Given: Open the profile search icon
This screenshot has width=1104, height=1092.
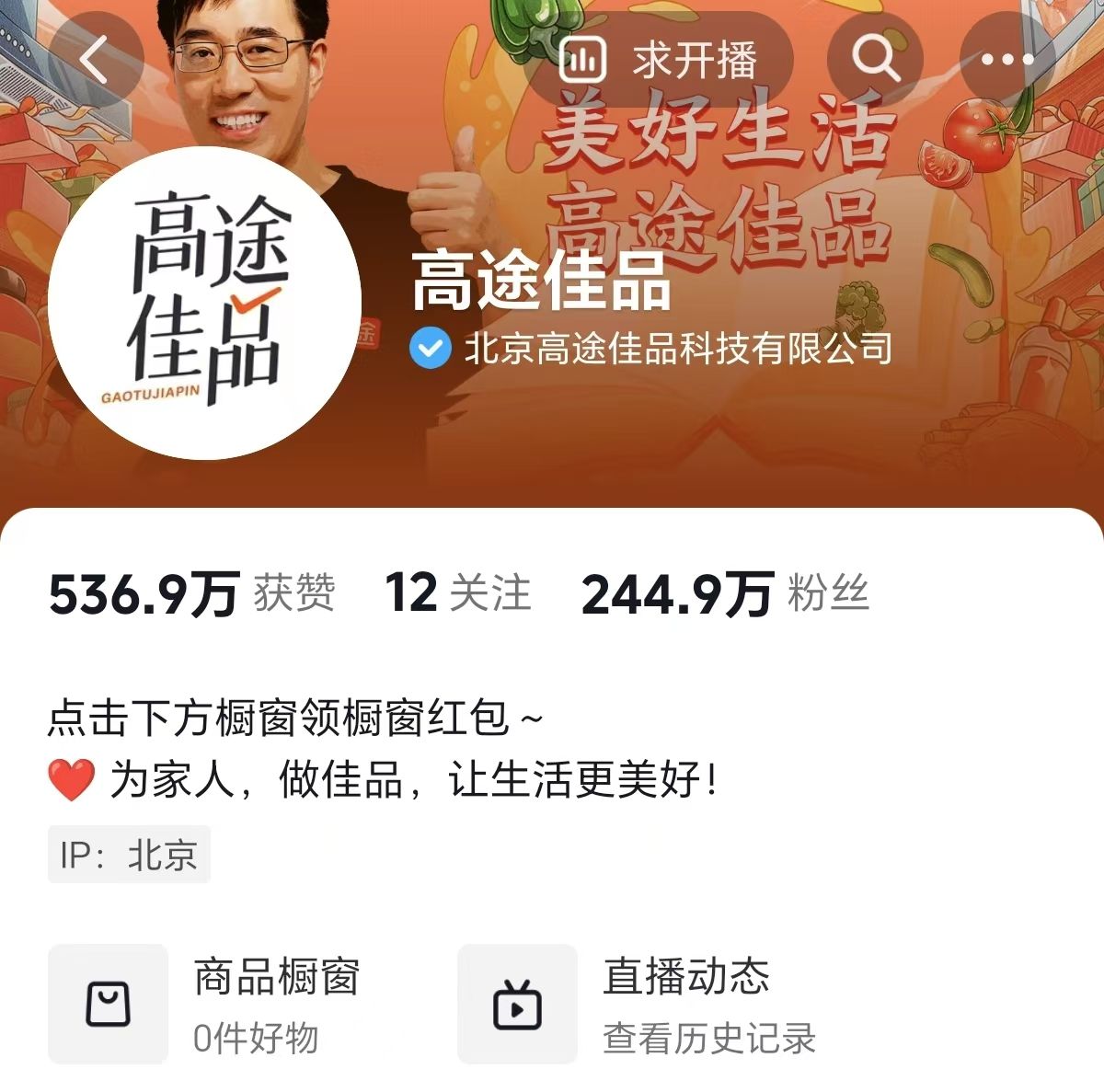Looking at the screenshot, I should [875, 60].
